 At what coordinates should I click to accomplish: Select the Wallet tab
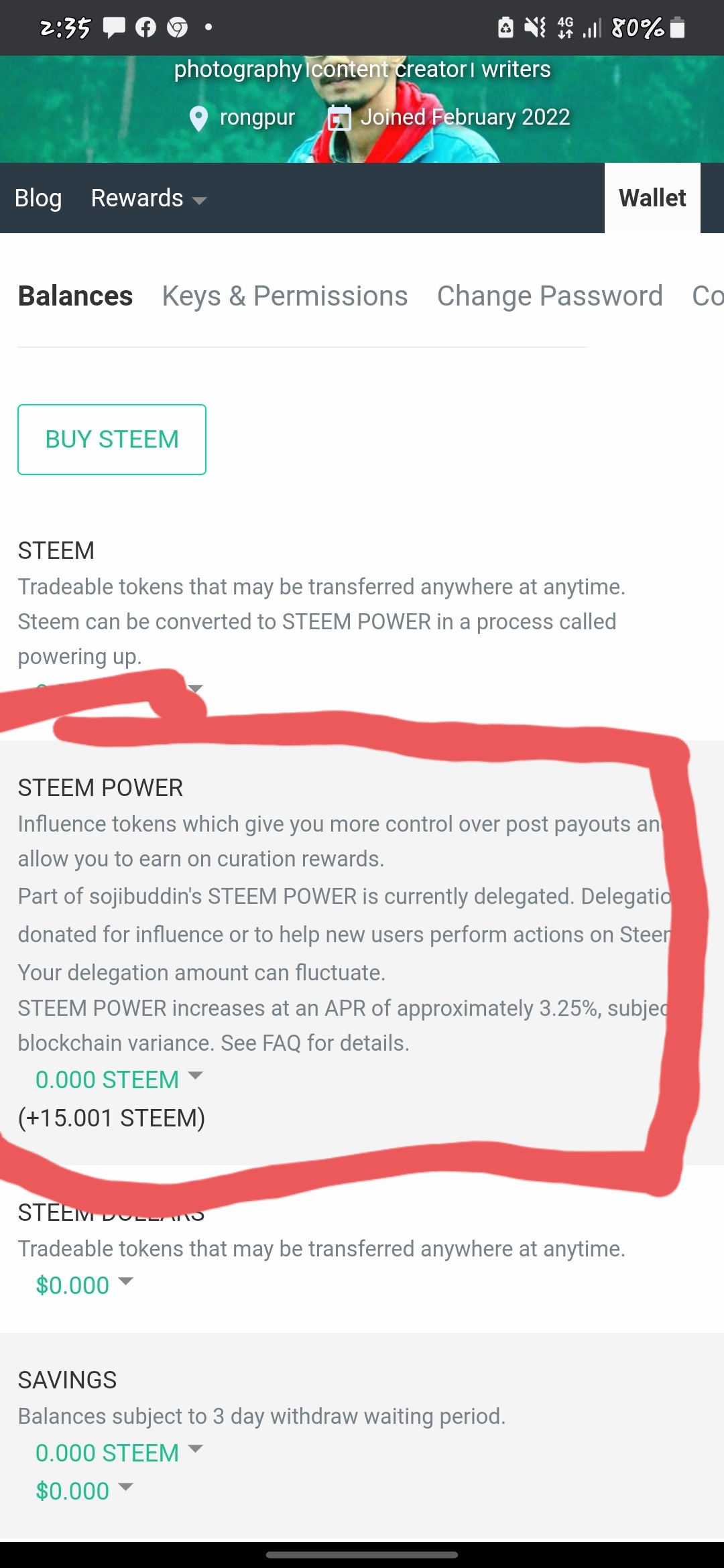pyautogui.click(x=652, y=198)
